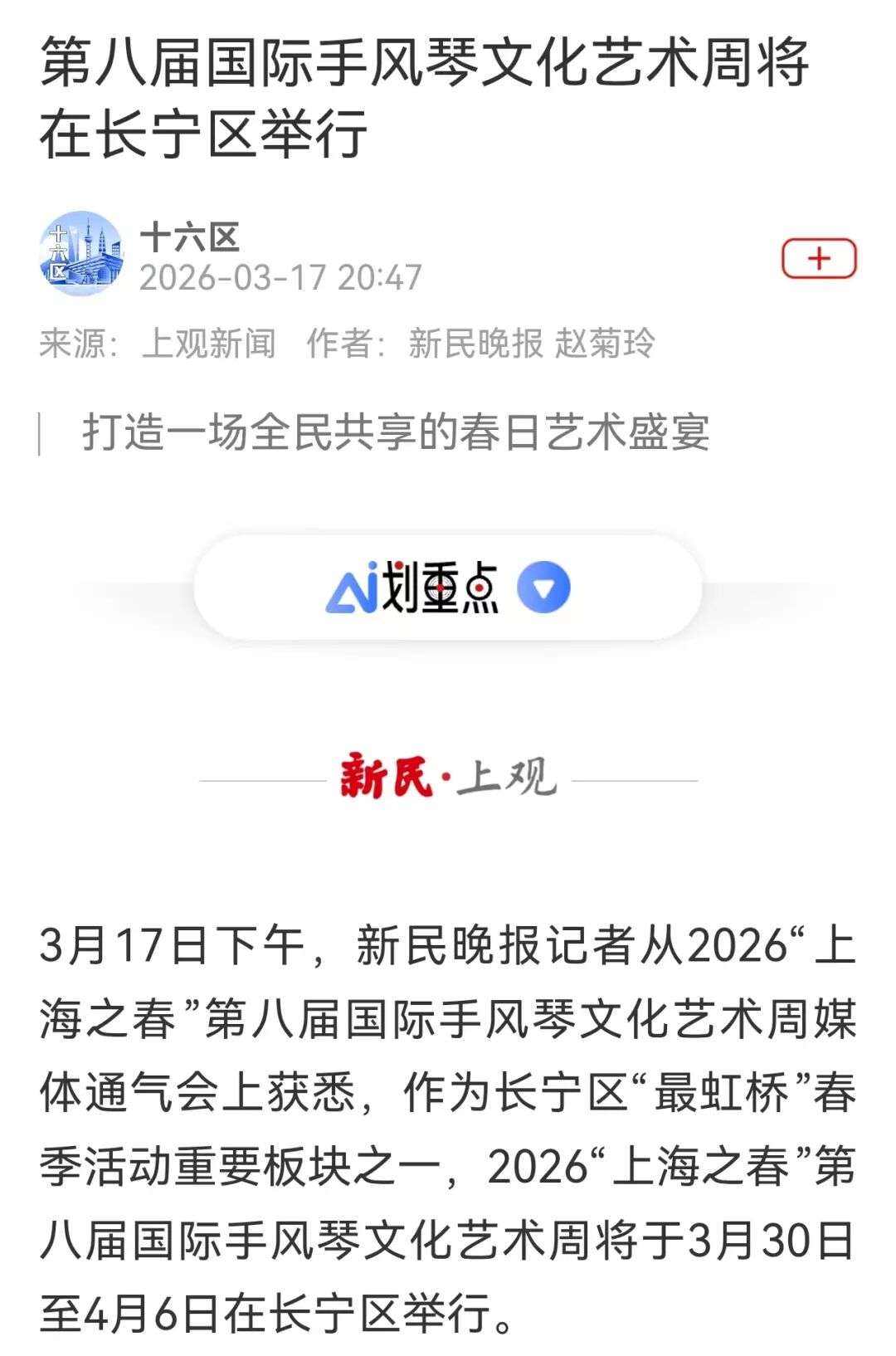Enable following via the red + control

[820, 258]
